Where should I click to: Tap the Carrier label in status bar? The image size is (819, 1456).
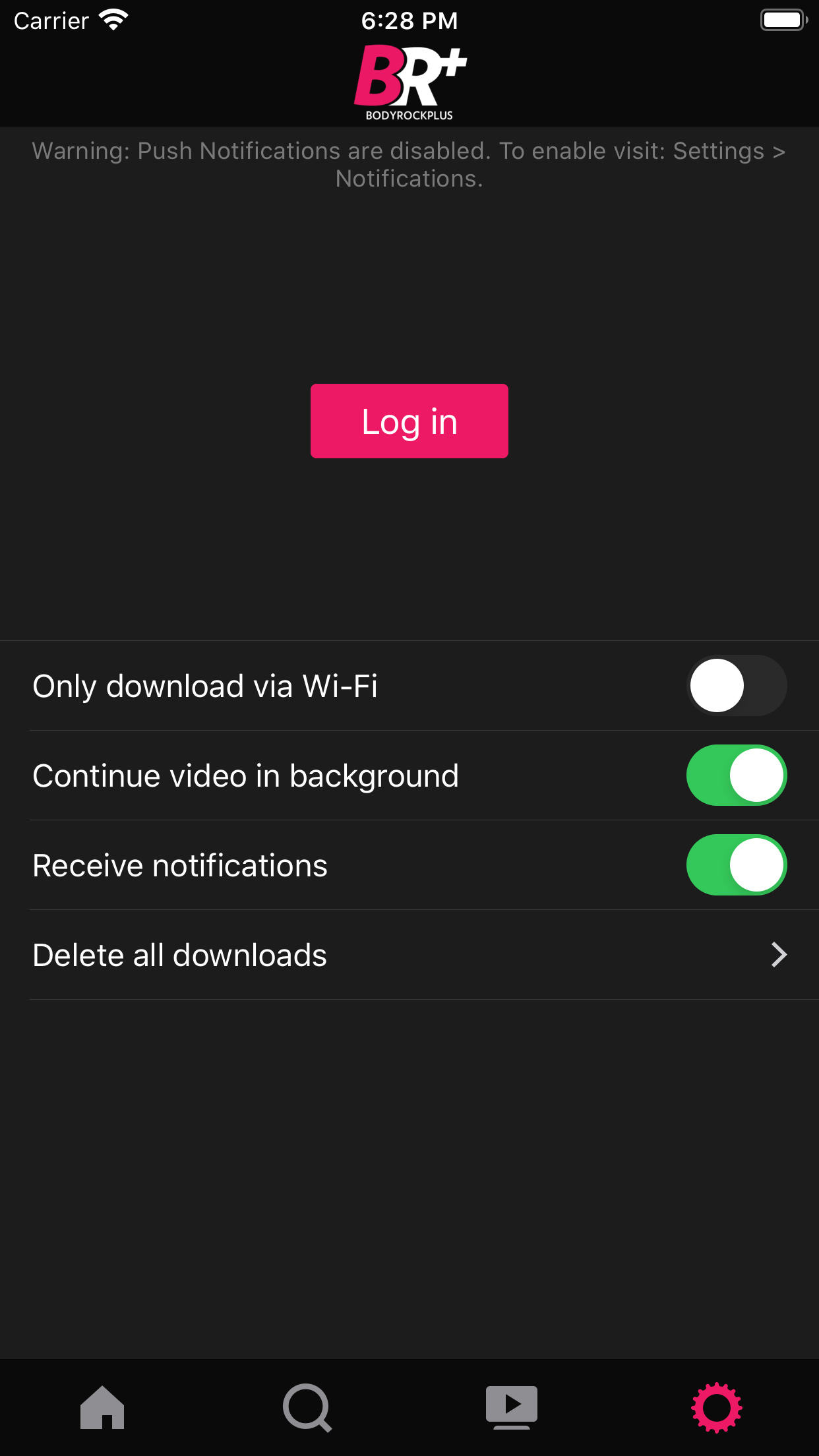pyautogui.click(x=50, y=20)
